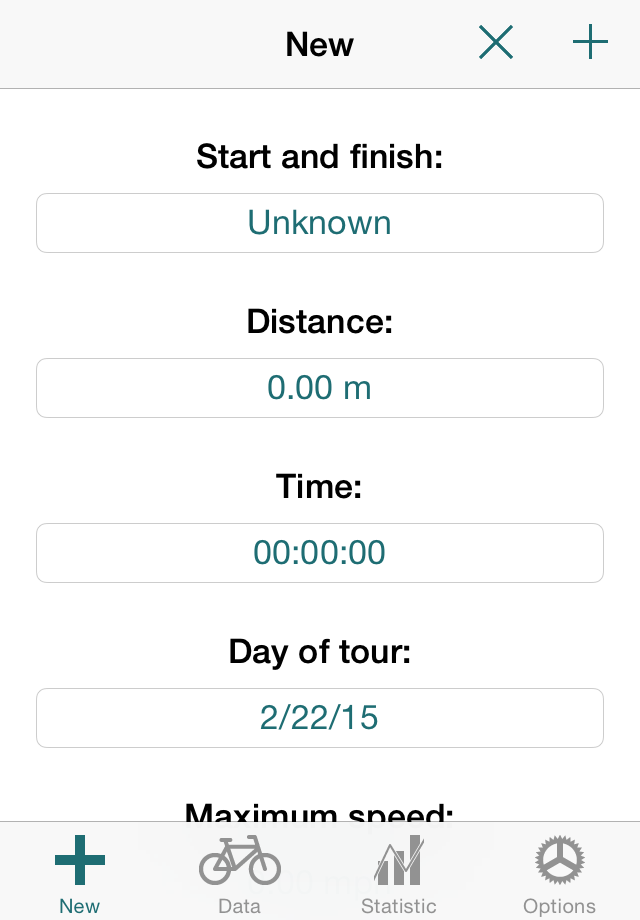640x920 pixels.
Task: Select the New tab
Action: pyautogui.click(x=80, y=873)
